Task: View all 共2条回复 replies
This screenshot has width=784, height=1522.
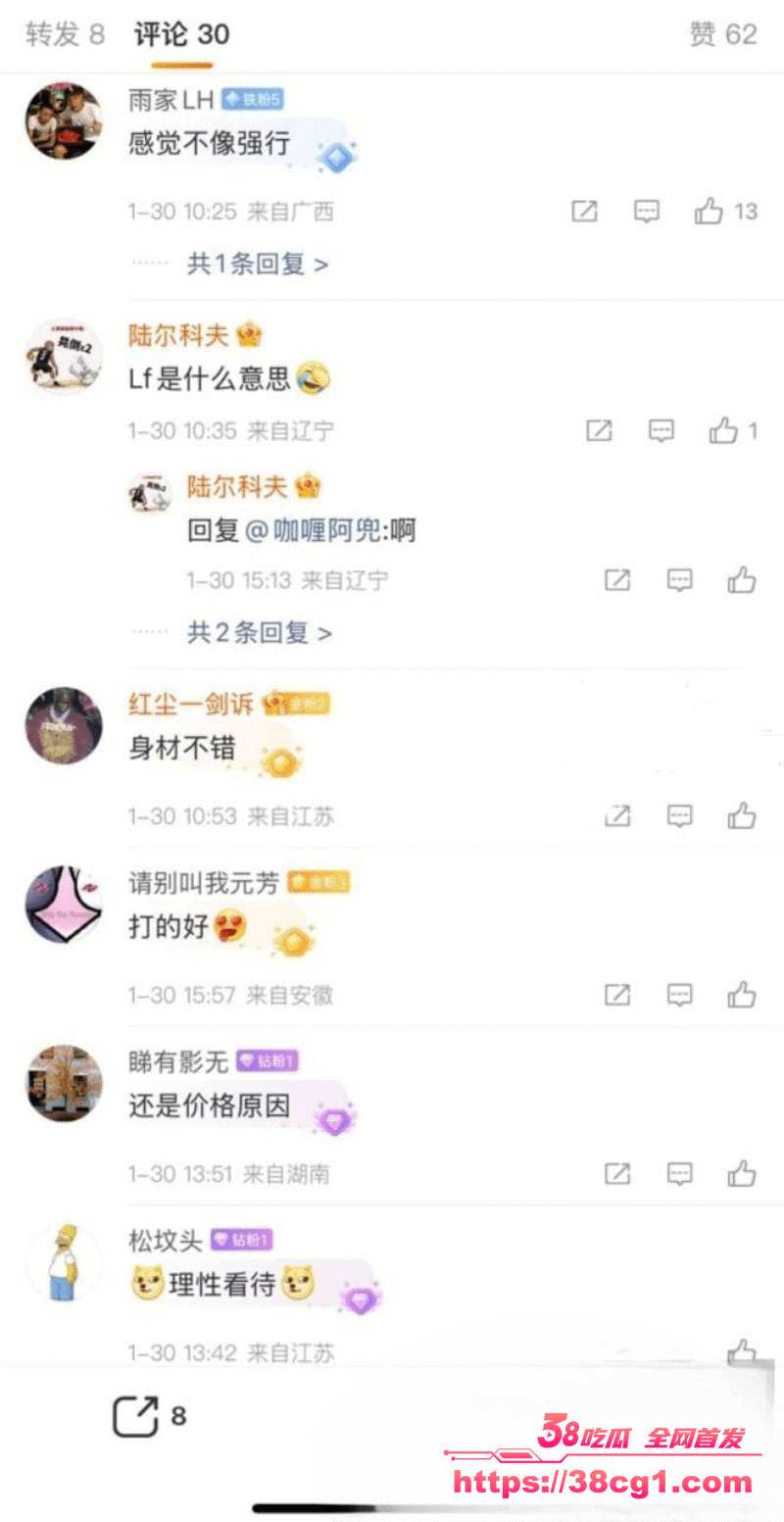Action: click(x=259, y=633)
